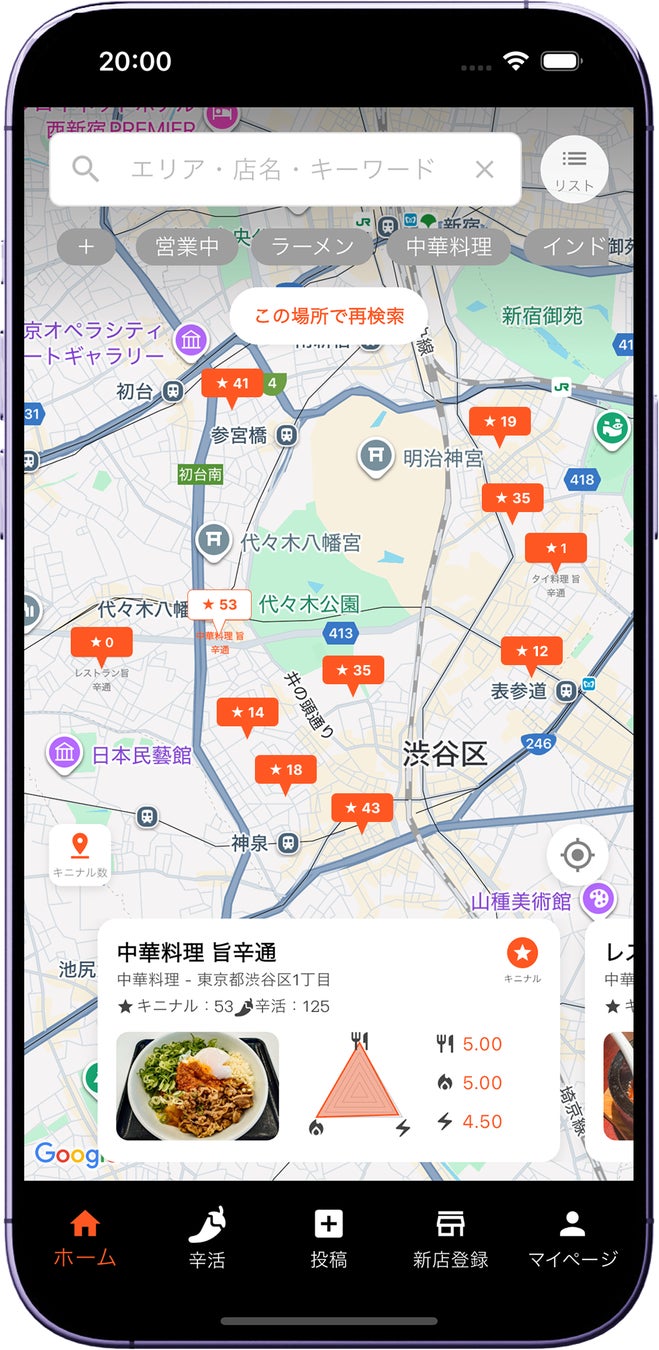Switch to list view with リスト button

pos(574,168)
